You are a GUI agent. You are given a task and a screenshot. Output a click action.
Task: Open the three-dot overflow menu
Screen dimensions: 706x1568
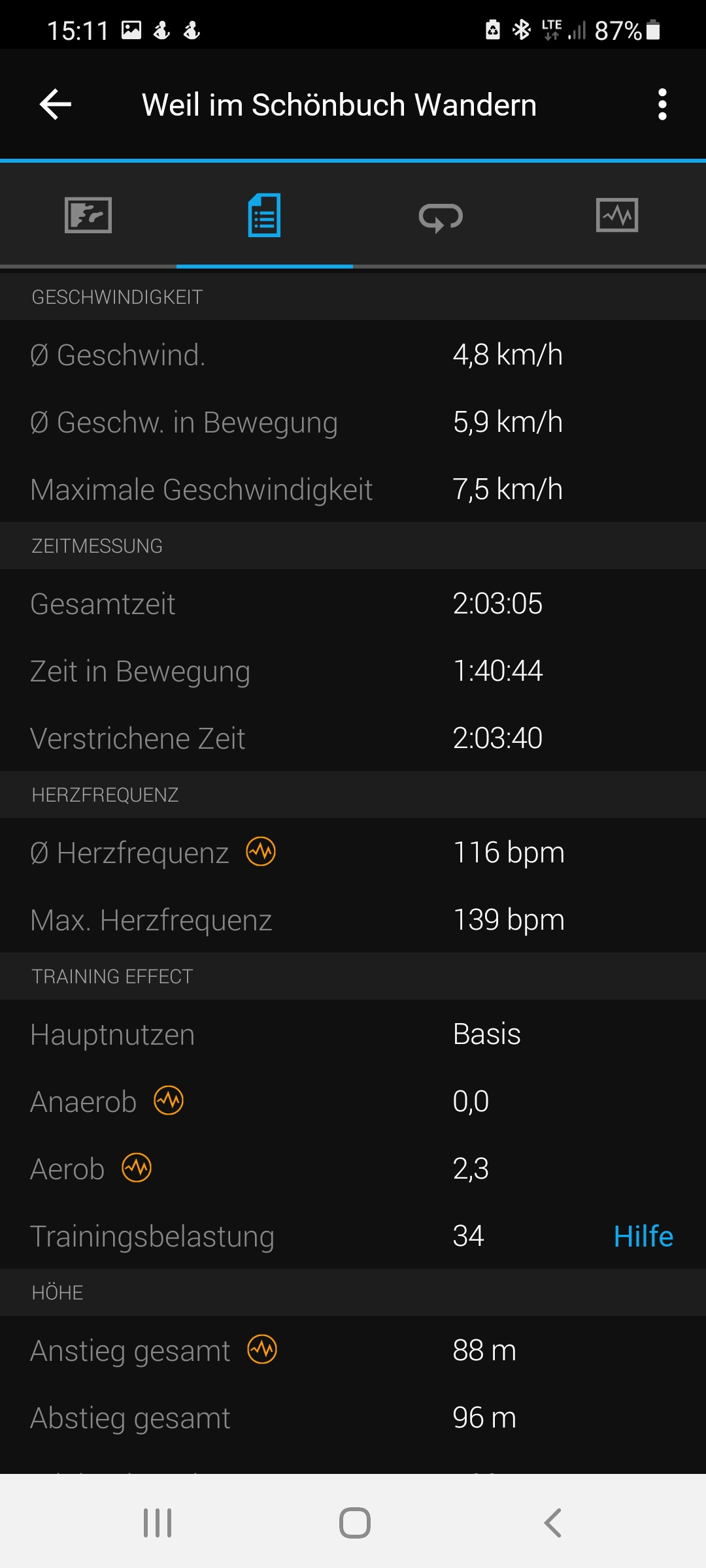pyautogui.click(x=662, y=105)
